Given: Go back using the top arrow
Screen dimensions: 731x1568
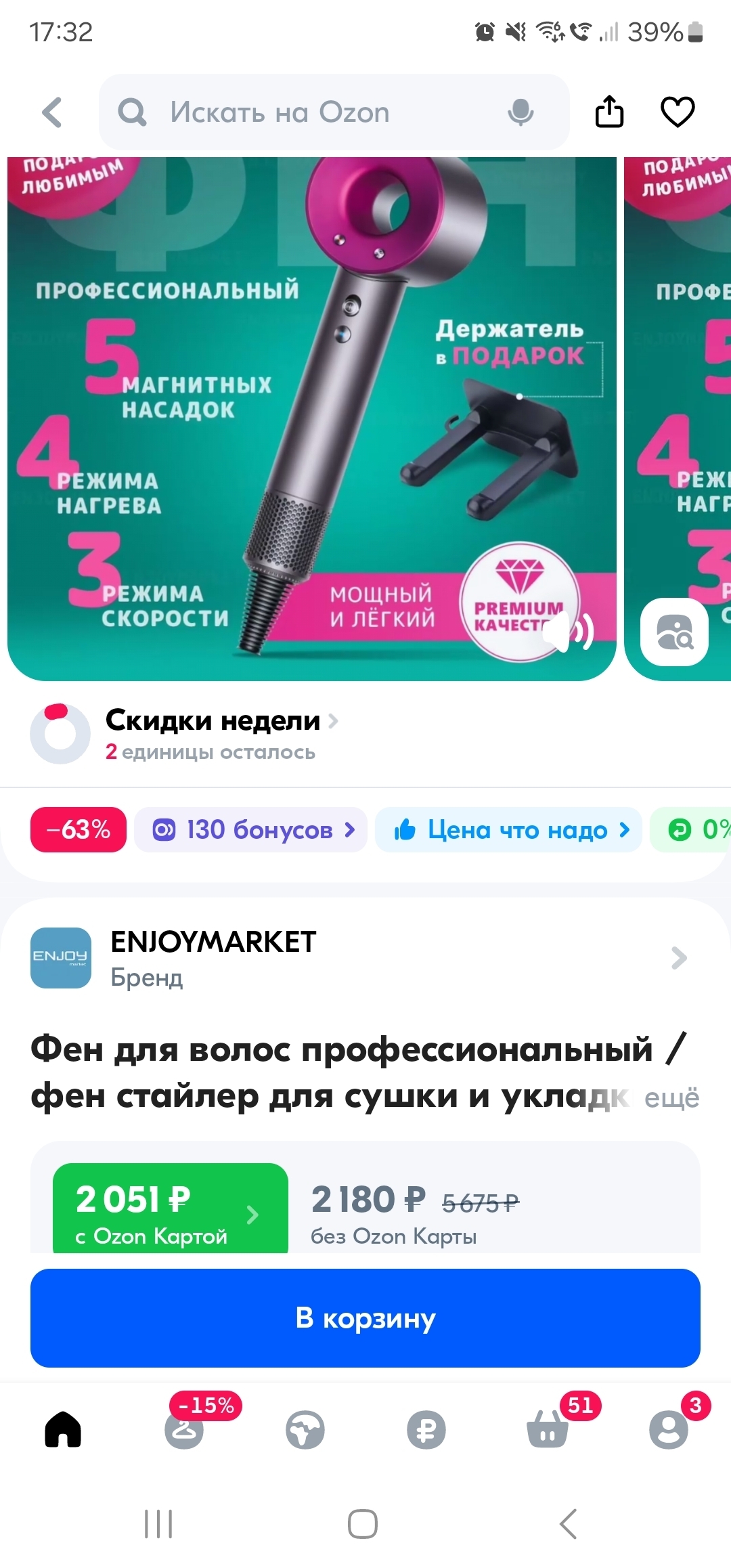Looking at the screenshot, I should pyautogui.click(x=52, y=112).
